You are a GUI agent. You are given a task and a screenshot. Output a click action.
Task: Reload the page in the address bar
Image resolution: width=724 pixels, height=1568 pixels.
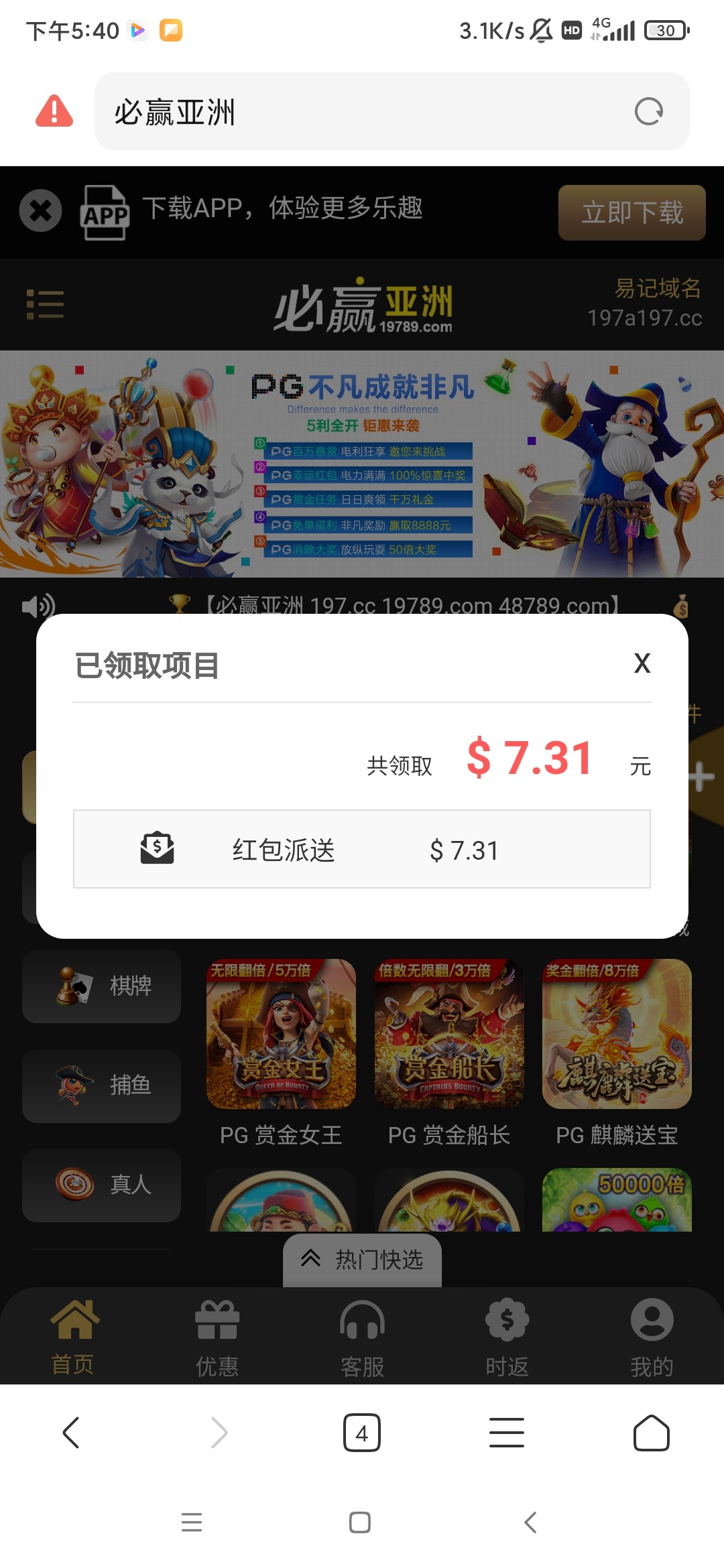click(x=648, y=111)
